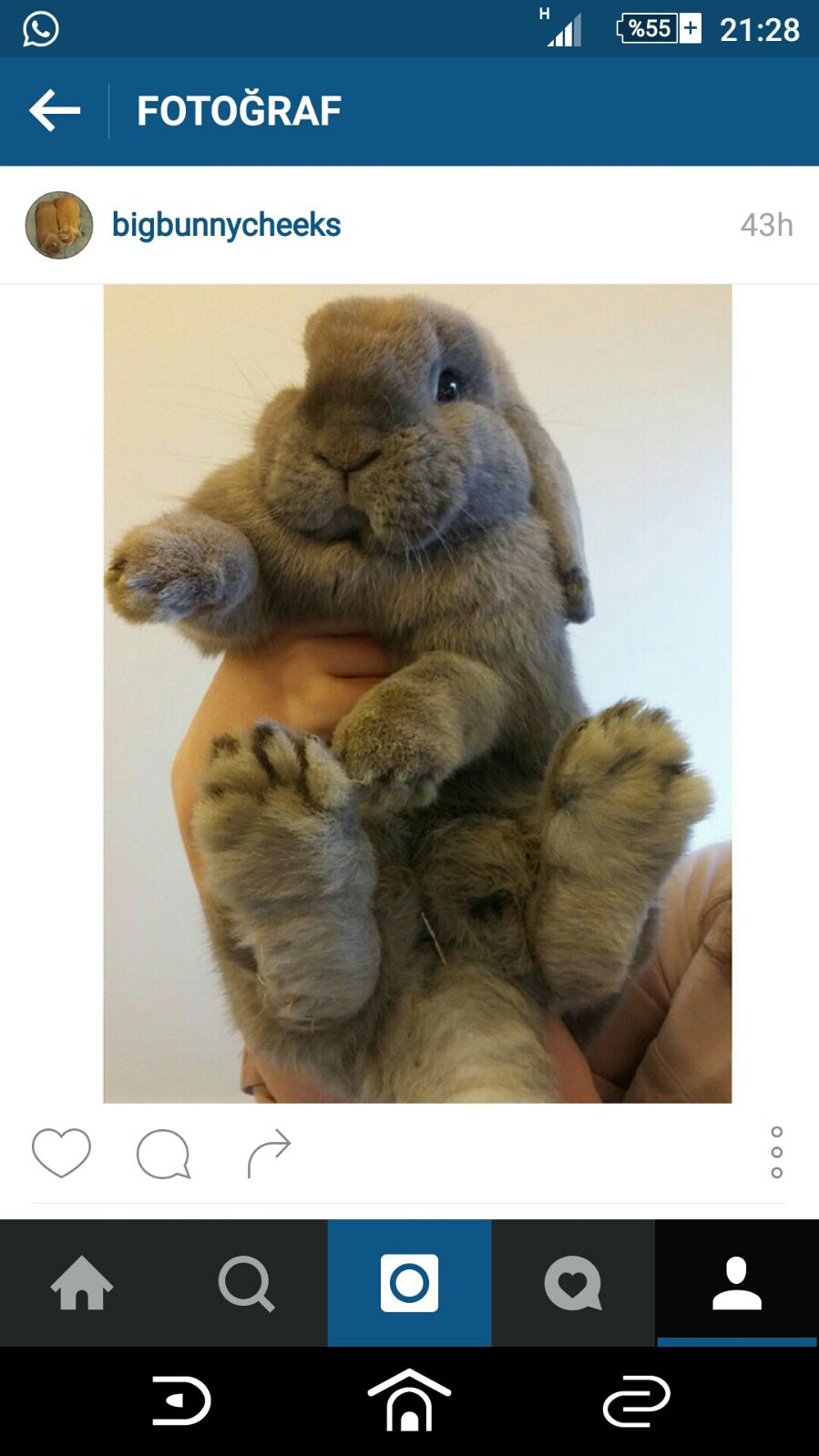The width and height of the screenshot is (819, 1456).
Task: Open bigbunnycheeks profile from the username
Action: [226, 225]
